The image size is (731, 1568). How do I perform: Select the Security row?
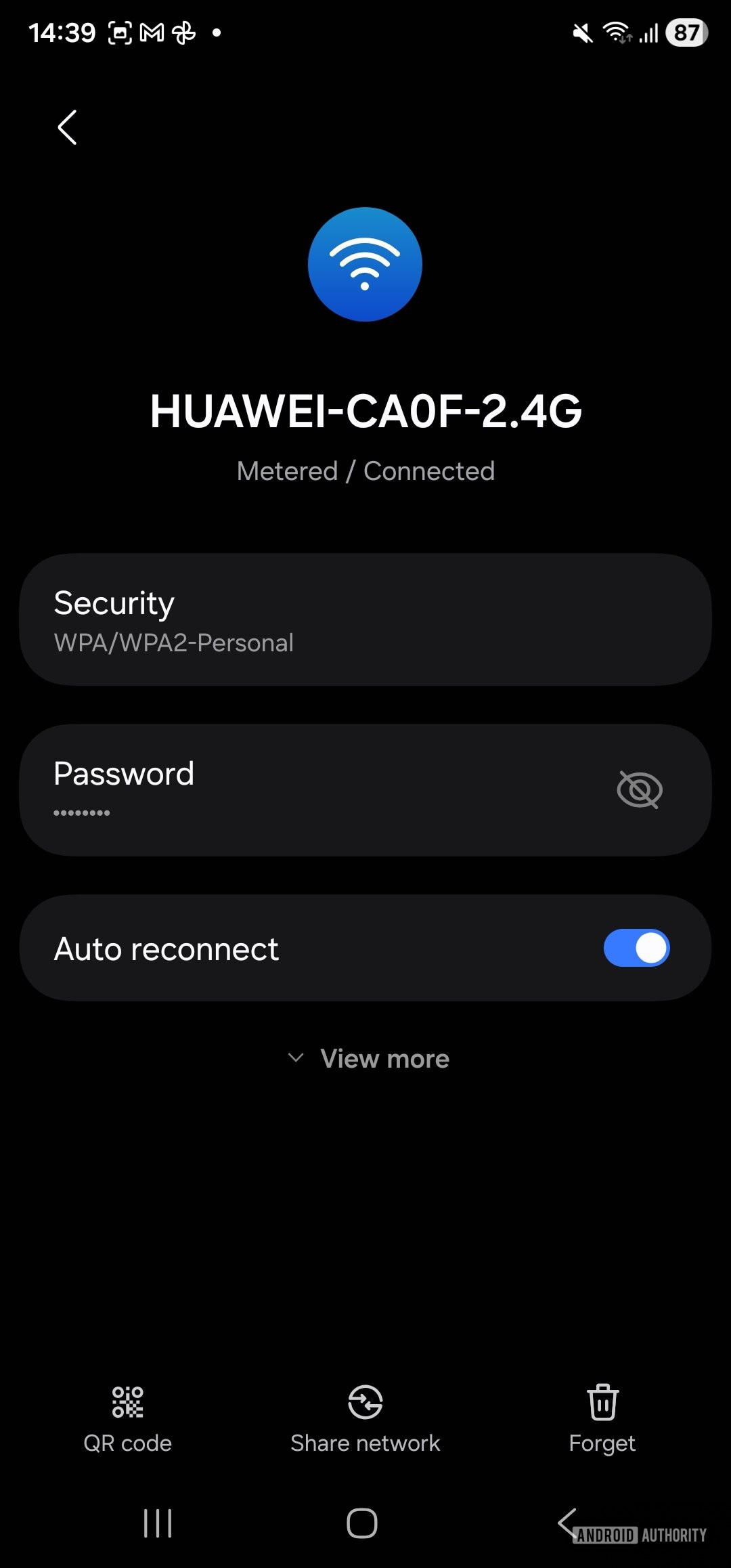click(365, 619)
